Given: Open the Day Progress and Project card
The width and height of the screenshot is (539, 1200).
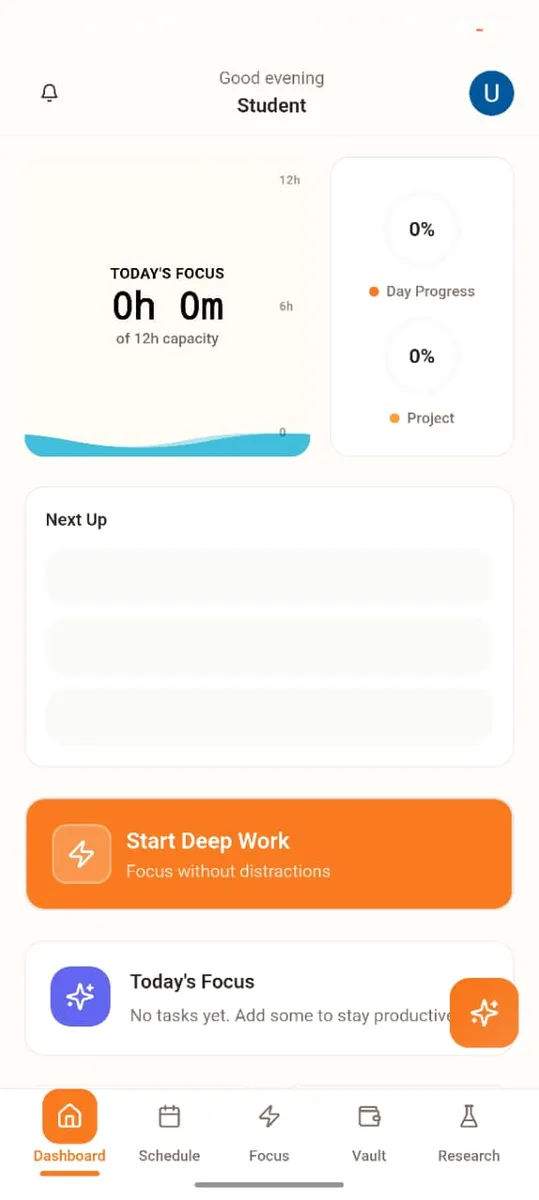Looking at the screenshot, I should click(x=422, y=307).
